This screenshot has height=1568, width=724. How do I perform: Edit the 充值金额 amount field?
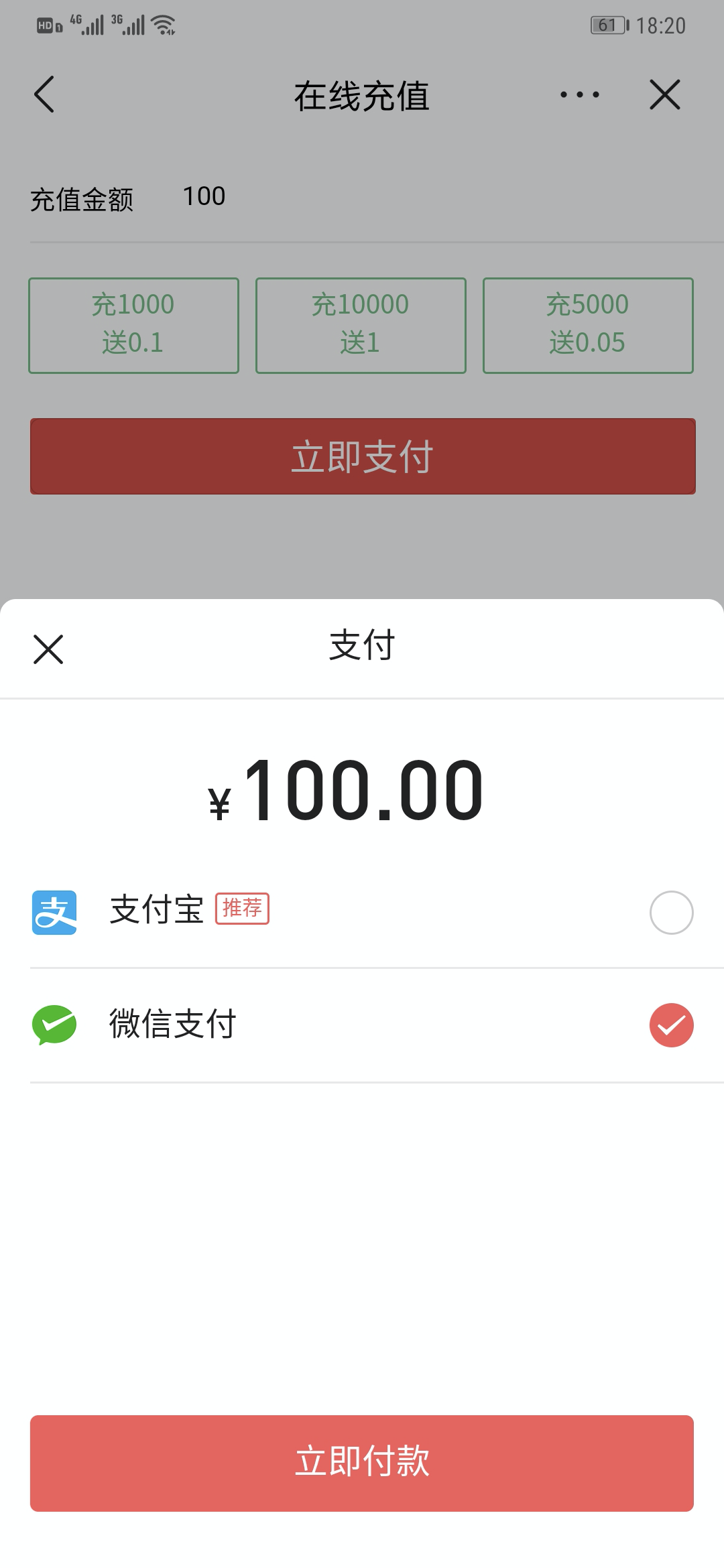point(402,197)
